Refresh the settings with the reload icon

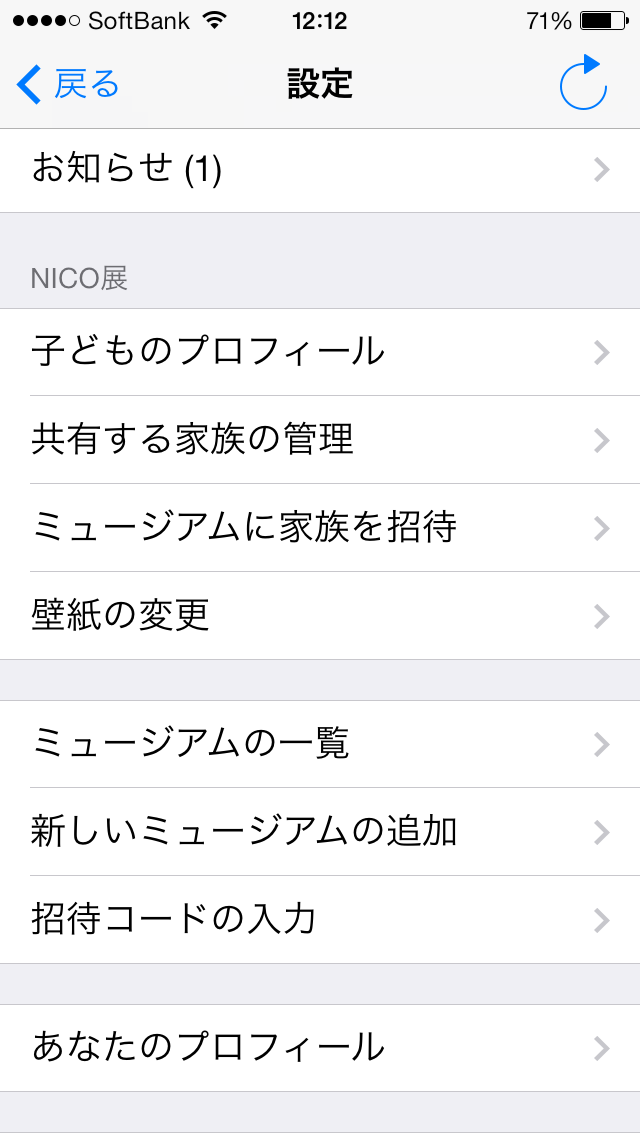click(583, 83)
